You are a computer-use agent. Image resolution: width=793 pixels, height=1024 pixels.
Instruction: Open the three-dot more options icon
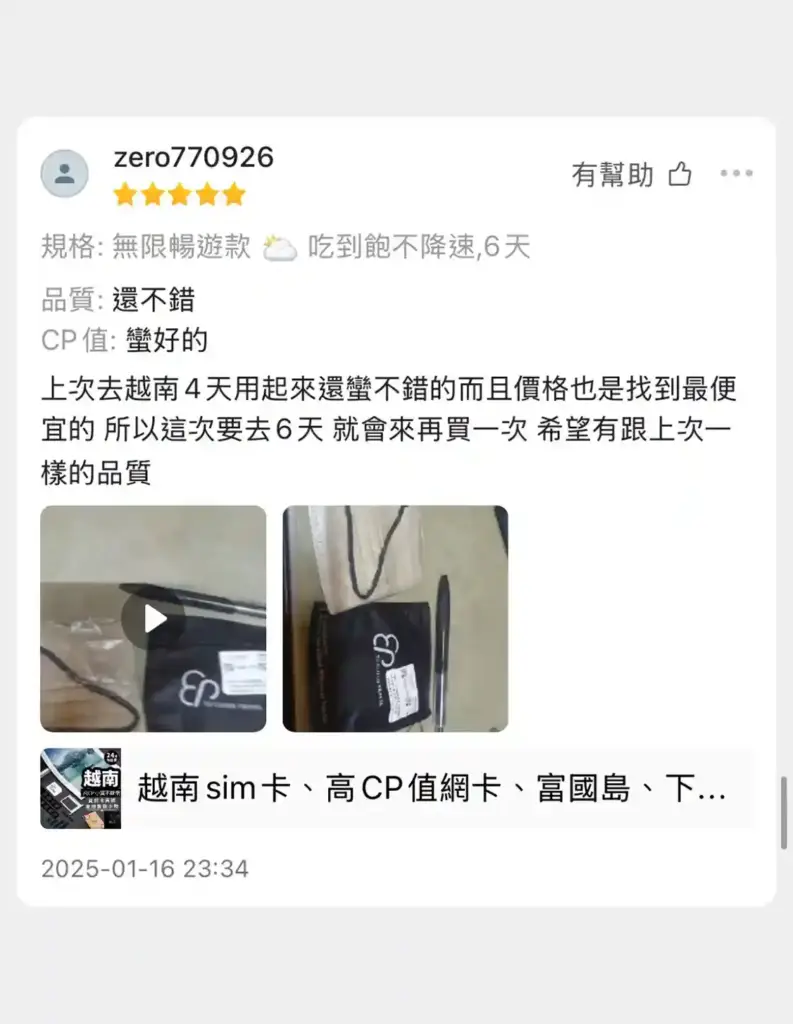pyautogui.click(x=737, y=172)
